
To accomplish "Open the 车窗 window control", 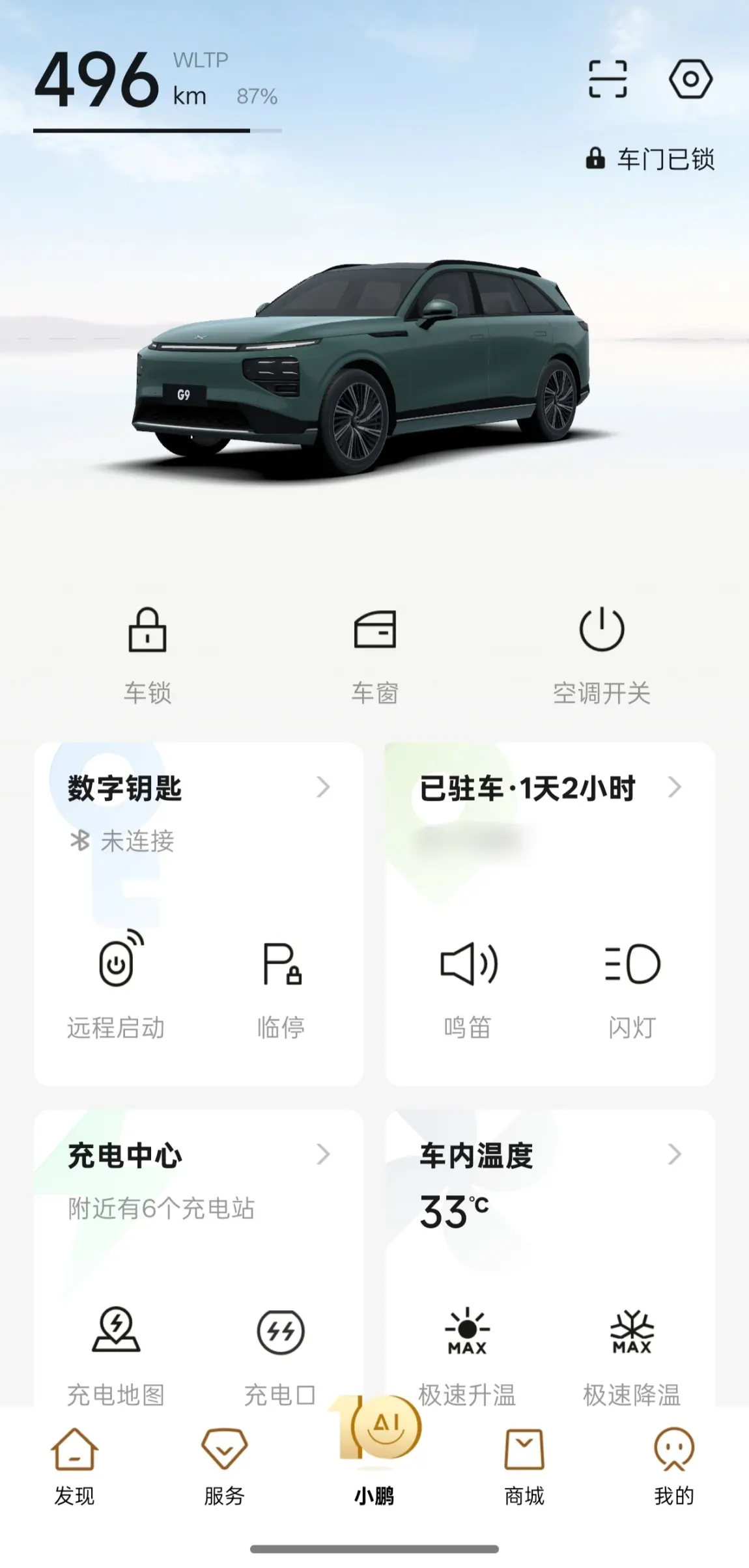I will pyautogui.click(x=374, y=654).
